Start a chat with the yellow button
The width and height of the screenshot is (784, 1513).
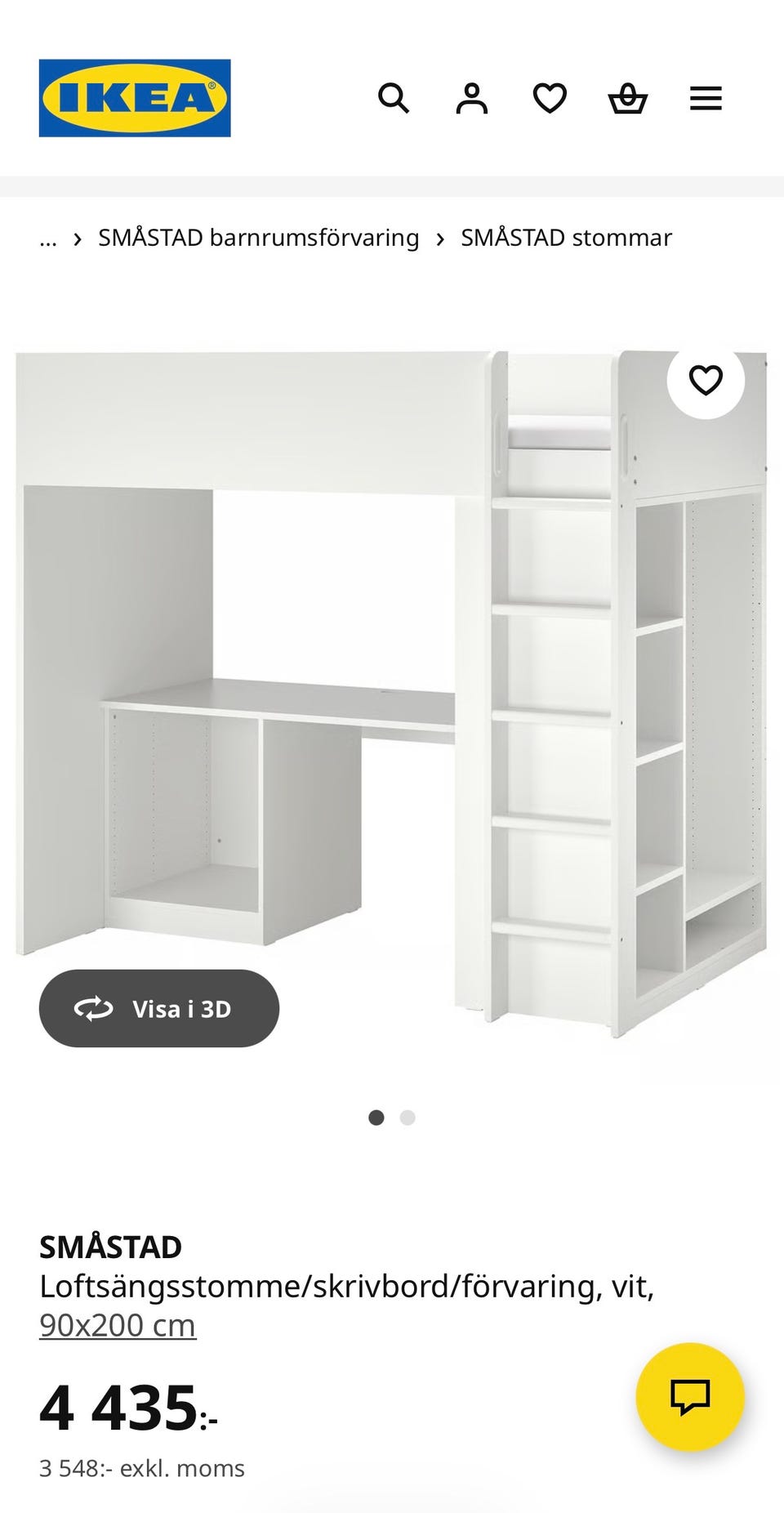click(690, 1396)
